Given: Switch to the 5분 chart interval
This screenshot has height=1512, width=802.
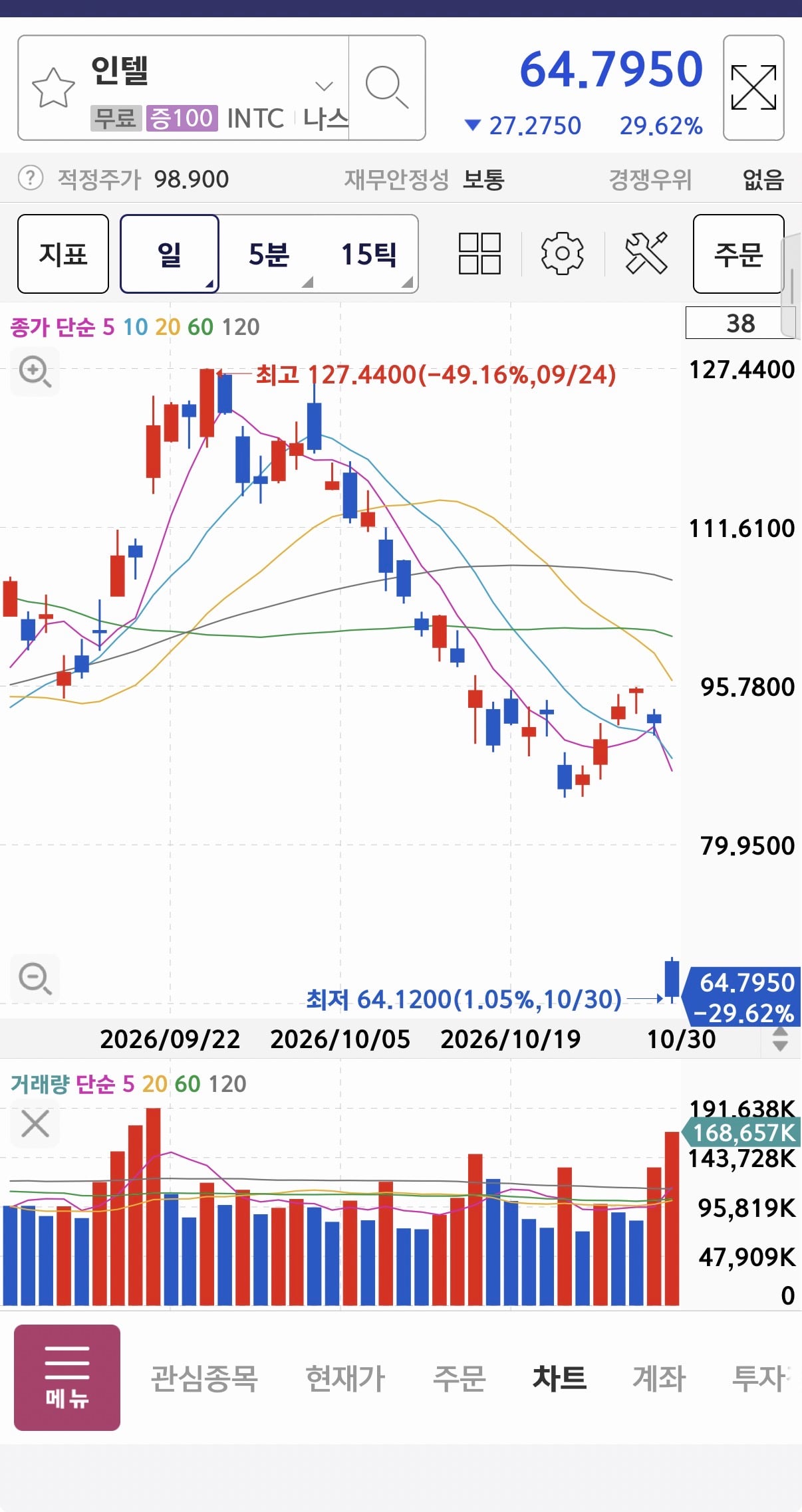Looking at the screenshot, I should [x=269, y=254].
